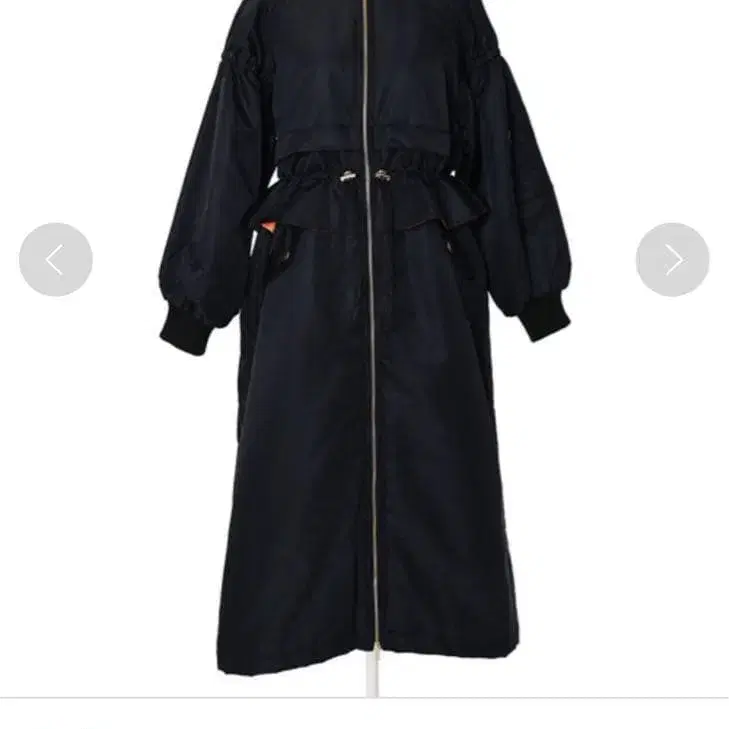729x729 pixels.
Task: Go to the previous product image
Action: [x=56, y=260]
